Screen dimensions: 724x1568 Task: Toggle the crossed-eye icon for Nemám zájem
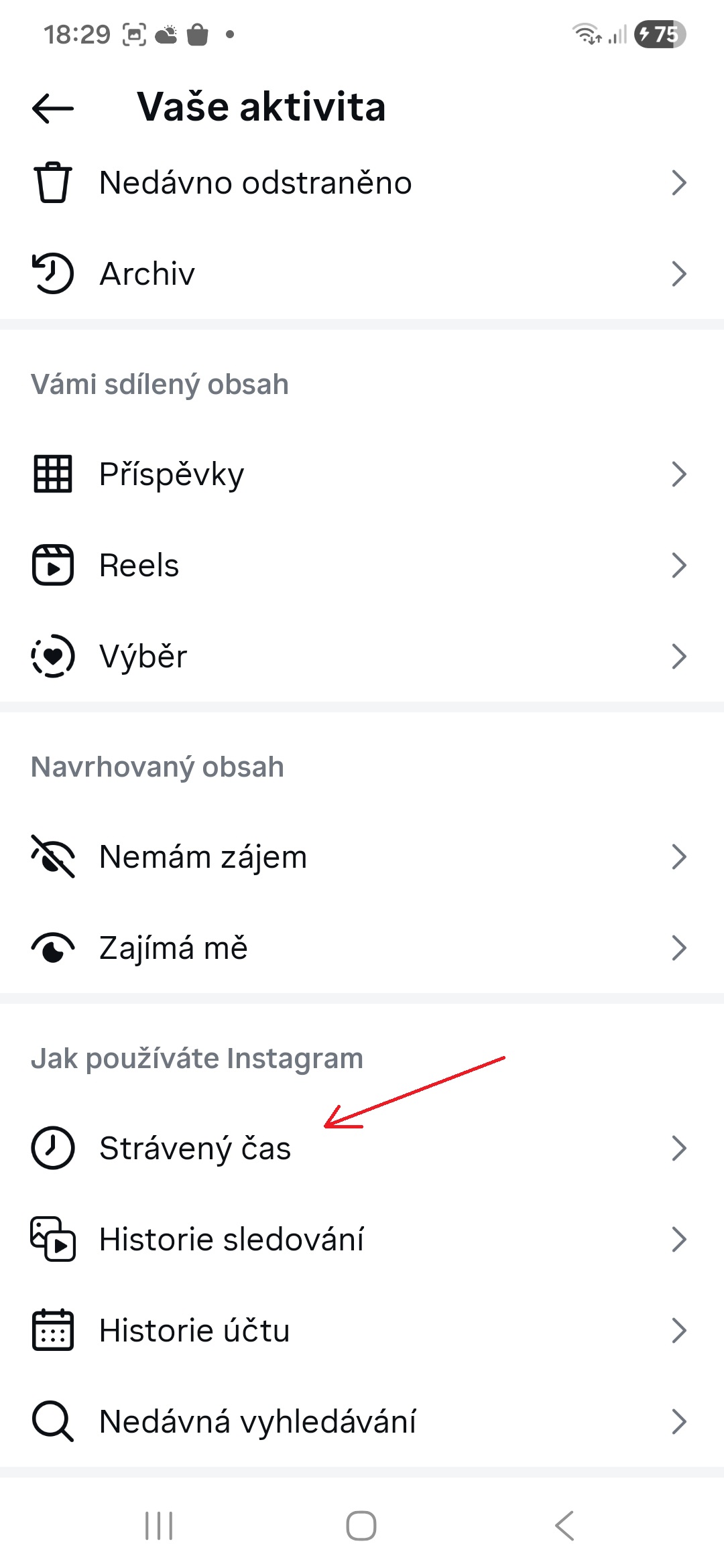click(54, 856)
